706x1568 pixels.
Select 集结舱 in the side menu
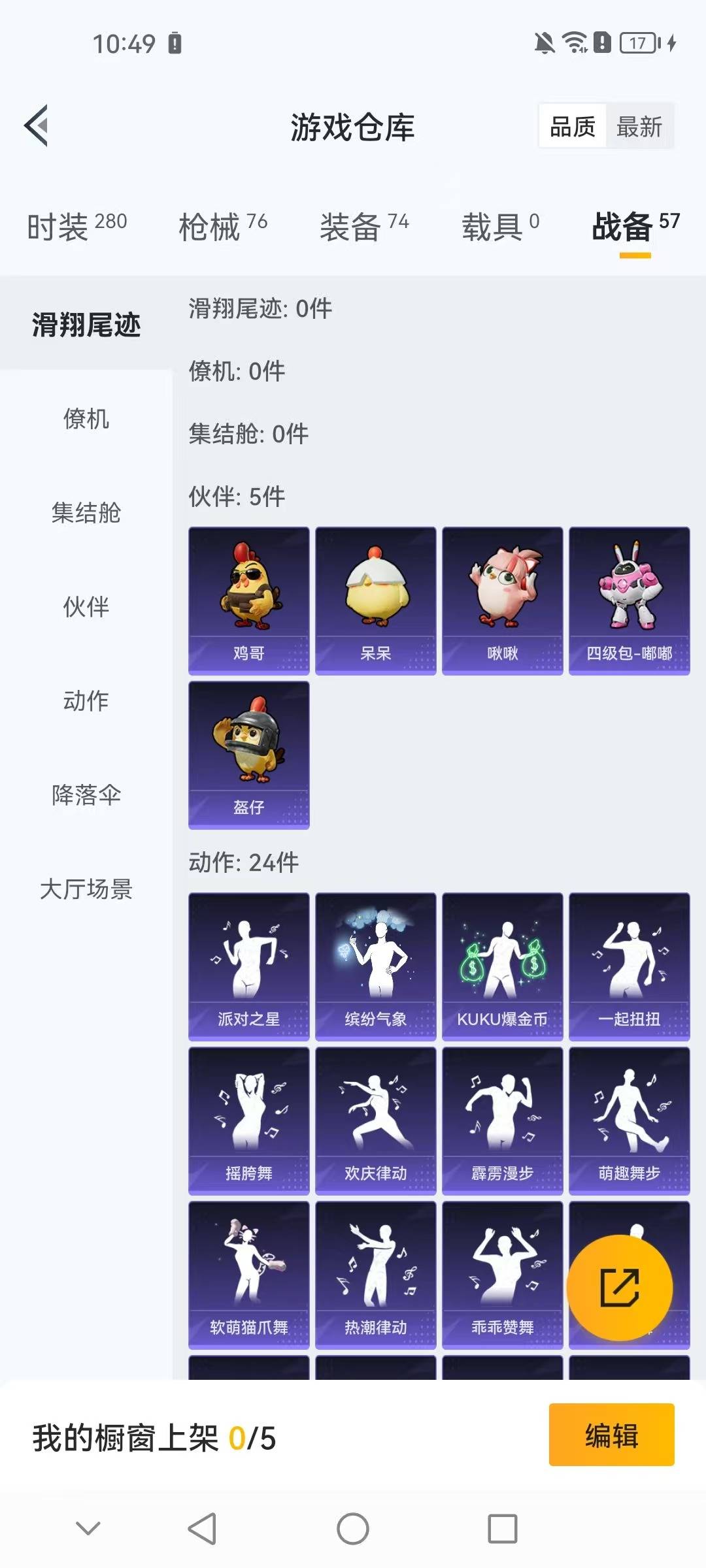(x=86, y=513)
